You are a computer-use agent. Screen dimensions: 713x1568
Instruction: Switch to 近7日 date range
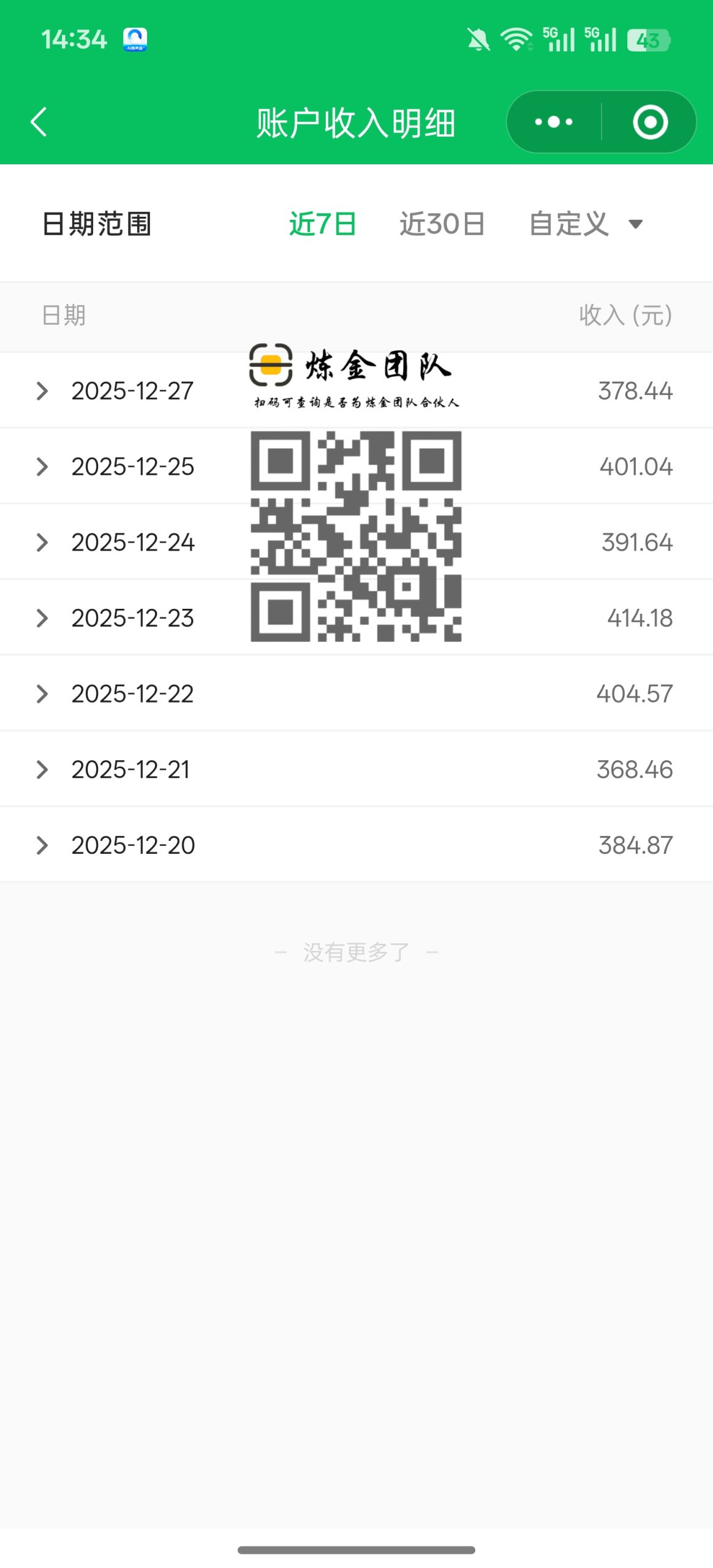pos(323,223)
